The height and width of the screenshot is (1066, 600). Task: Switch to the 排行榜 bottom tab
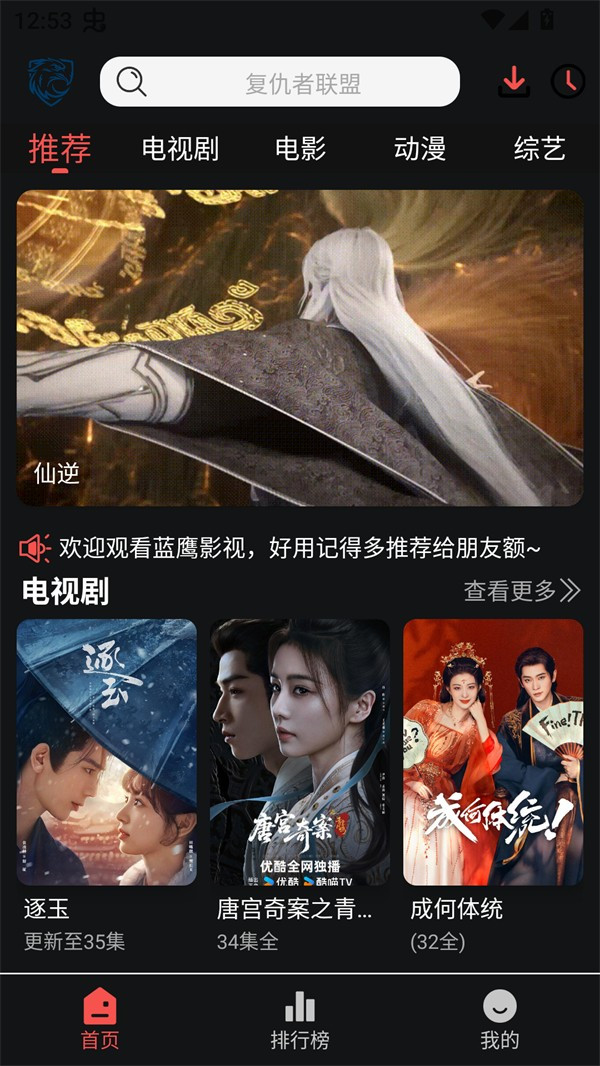tap(300, 1020)
